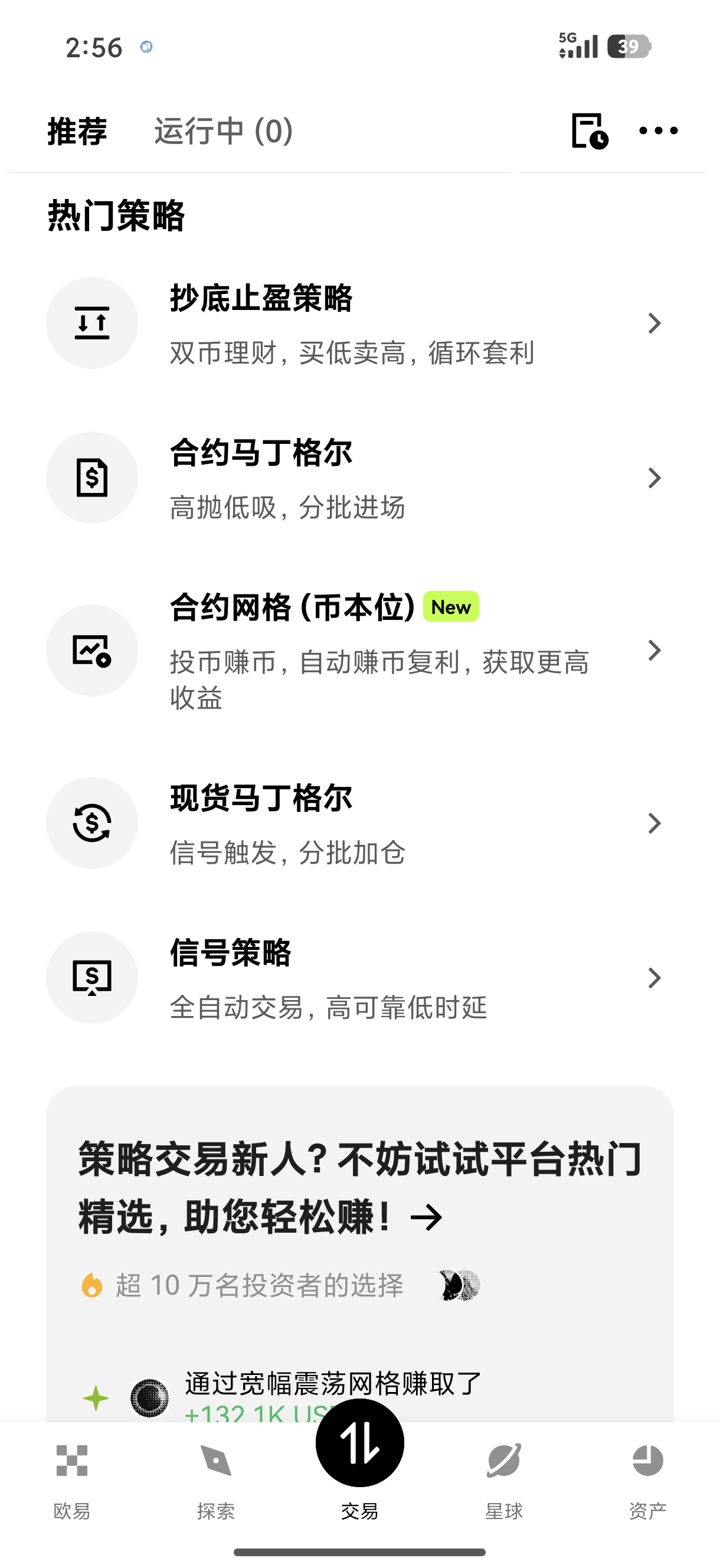Screen dimensions: 720x1568
Task: Open the 策略交易新人 popular picks card
Action: pos(359,1187)
